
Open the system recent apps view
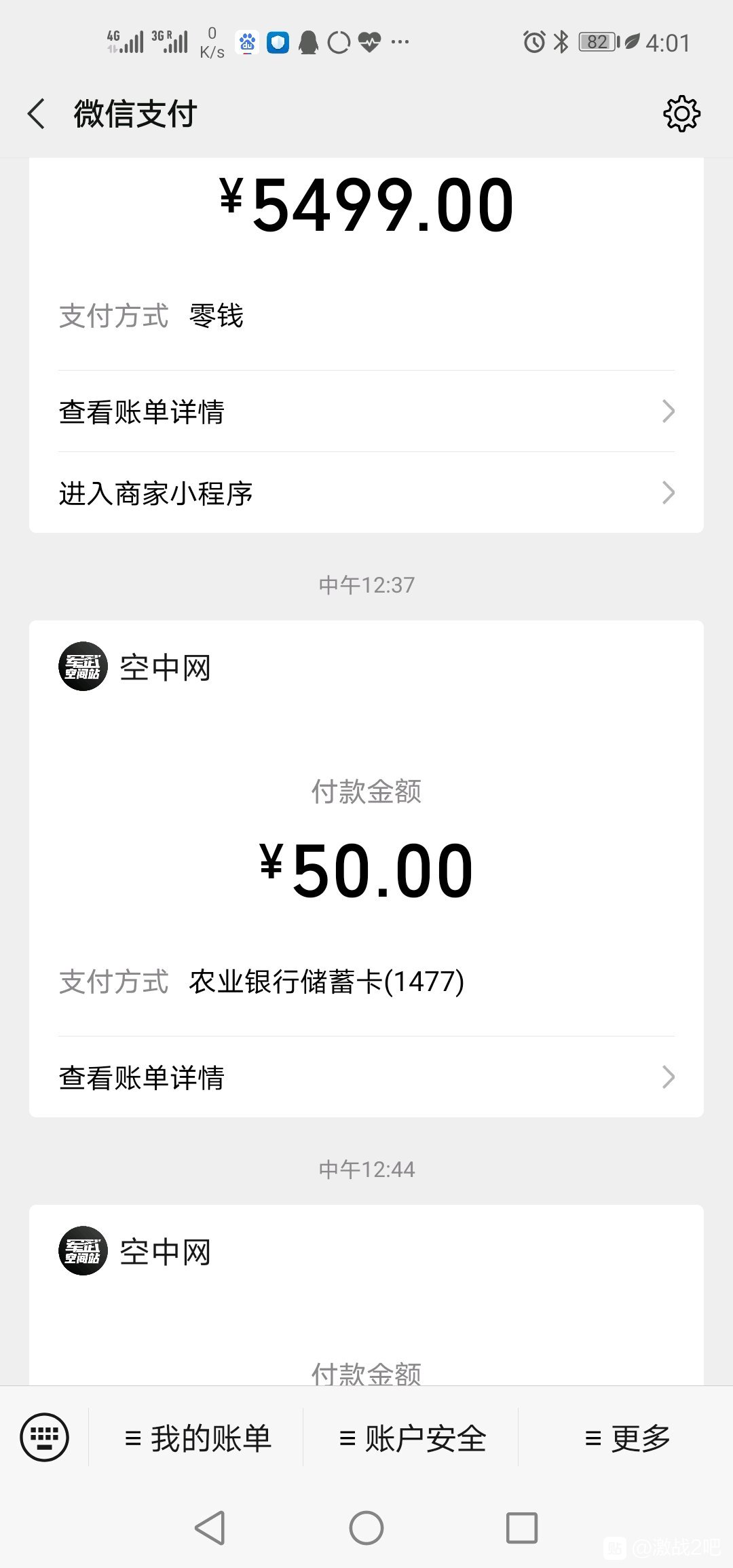522,1528
